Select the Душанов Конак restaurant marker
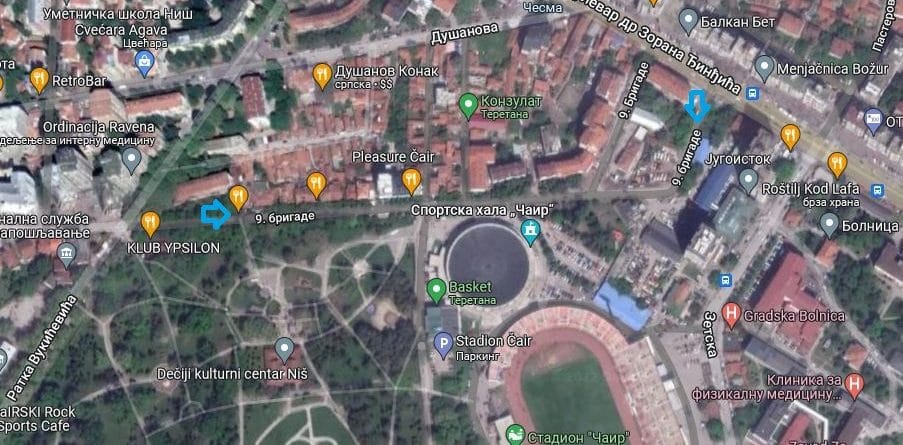 pos(322,72)
